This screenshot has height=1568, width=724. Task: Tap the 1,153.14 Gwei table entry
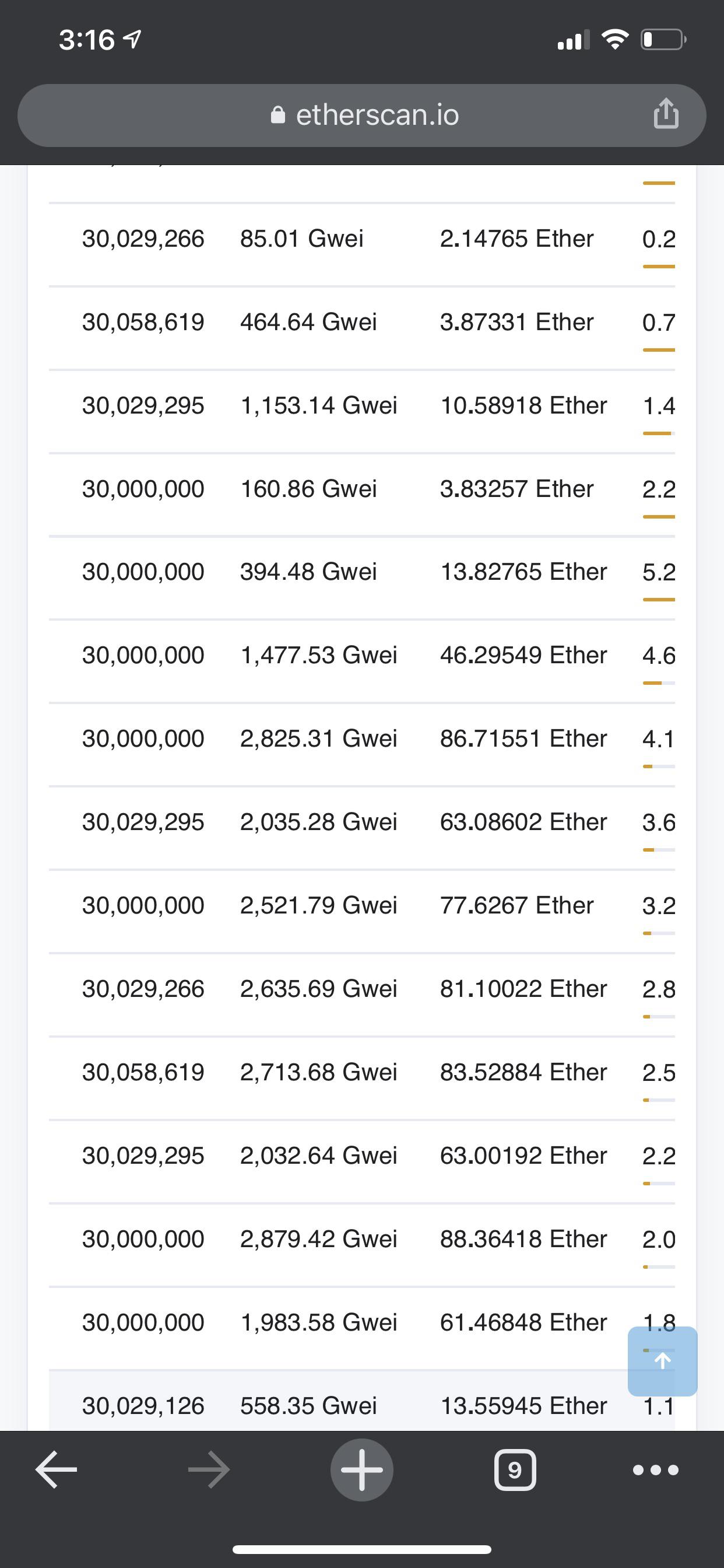pyautogui.click(x=319, y=405)
